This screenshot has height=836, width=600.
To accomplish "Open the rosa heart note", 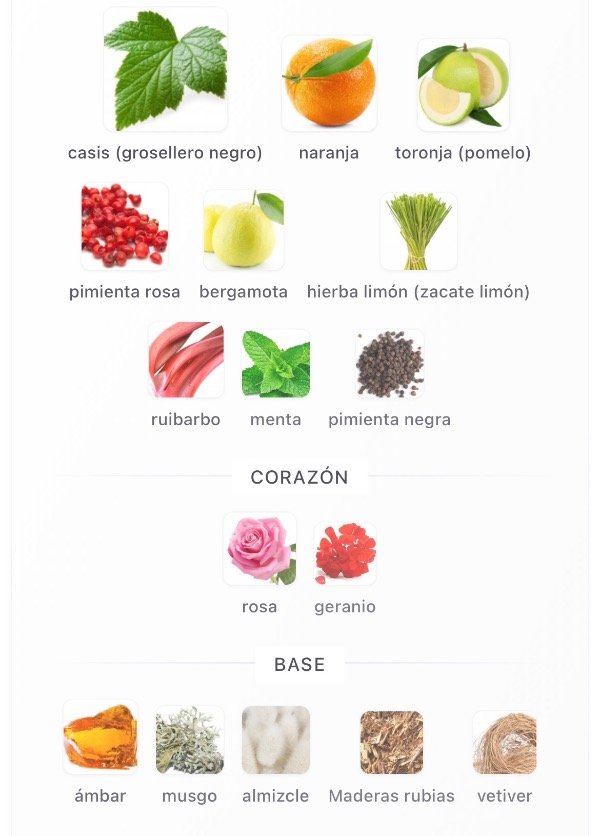I will point(260,549).
